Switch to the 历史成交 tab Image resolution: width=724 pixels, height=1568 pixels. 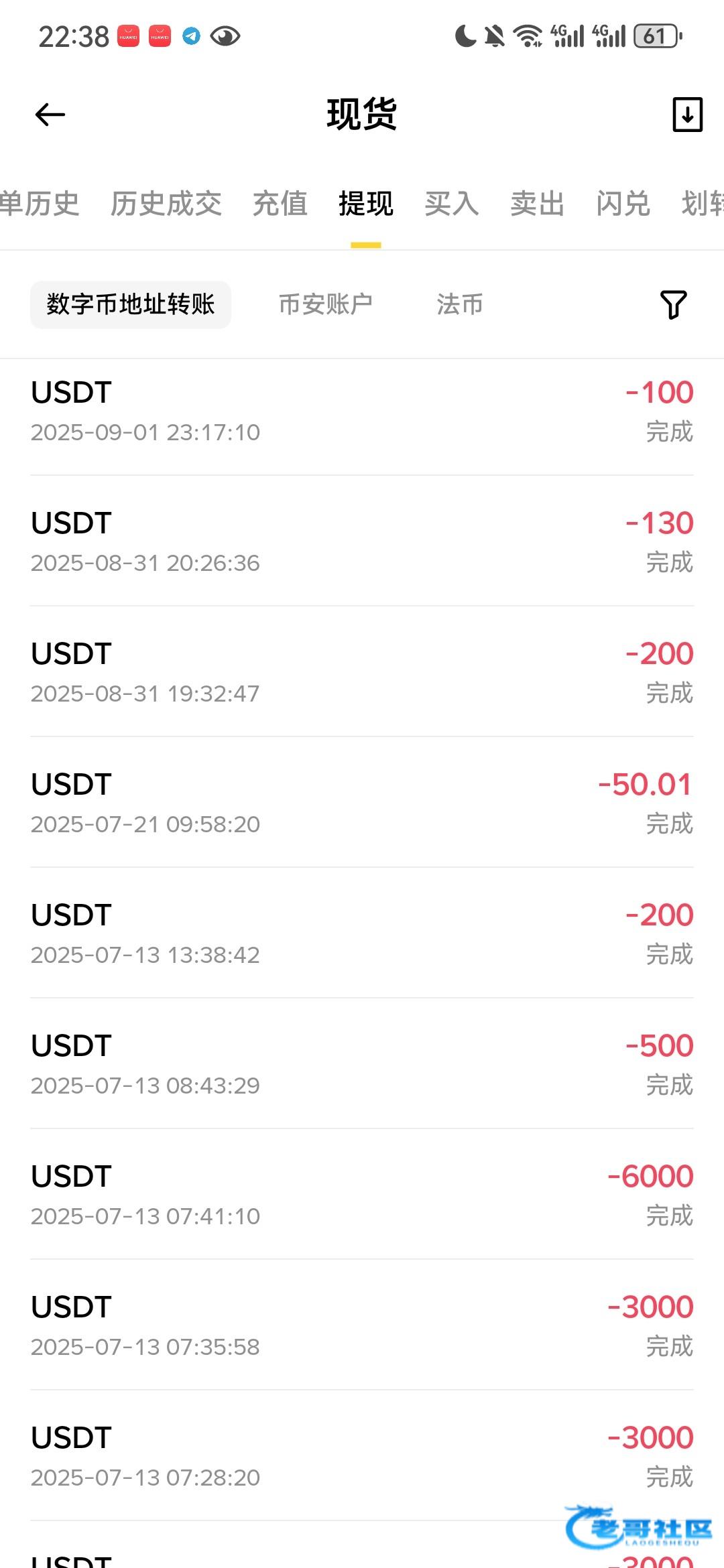(x=166, y=204)
